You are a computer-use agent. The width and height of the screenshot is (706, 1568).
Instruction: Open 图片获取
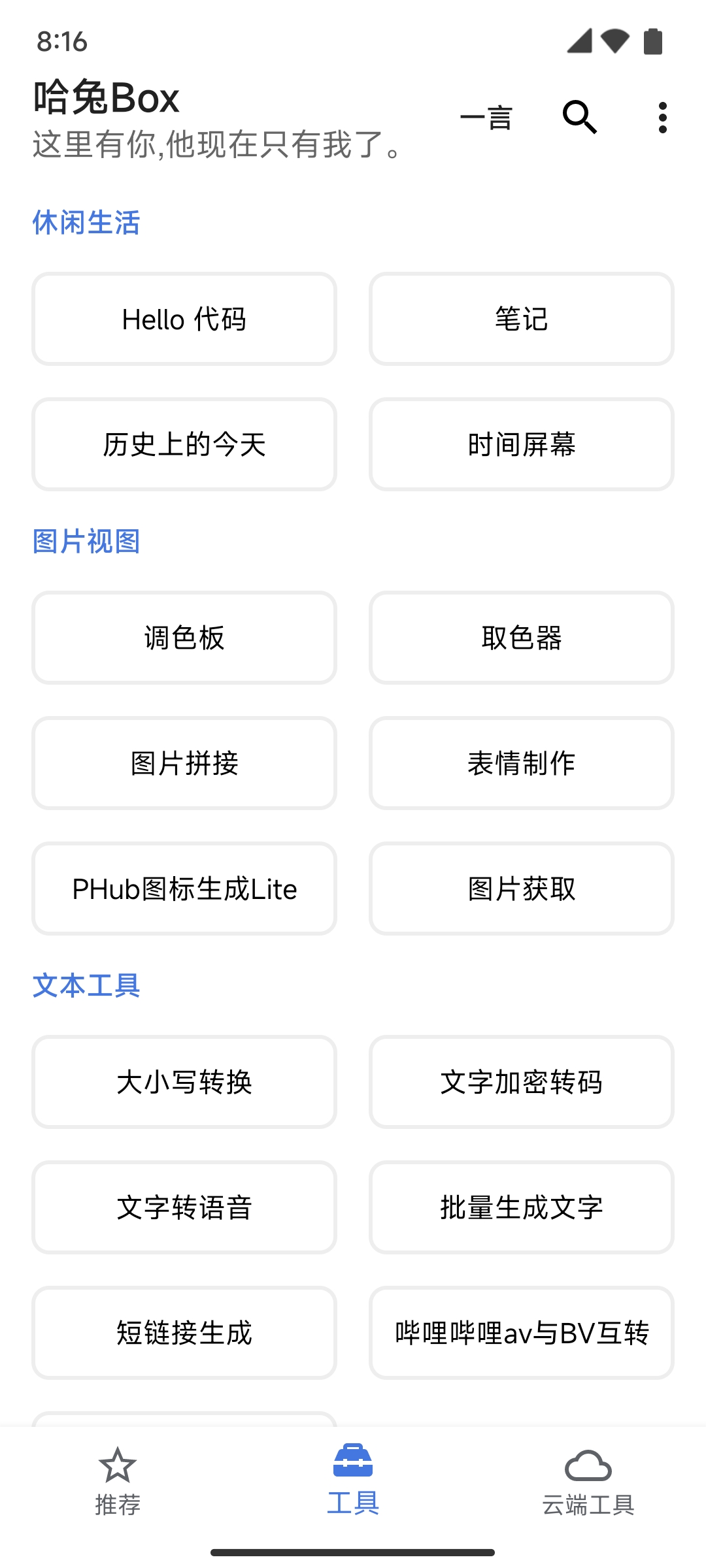pos(521,889)
